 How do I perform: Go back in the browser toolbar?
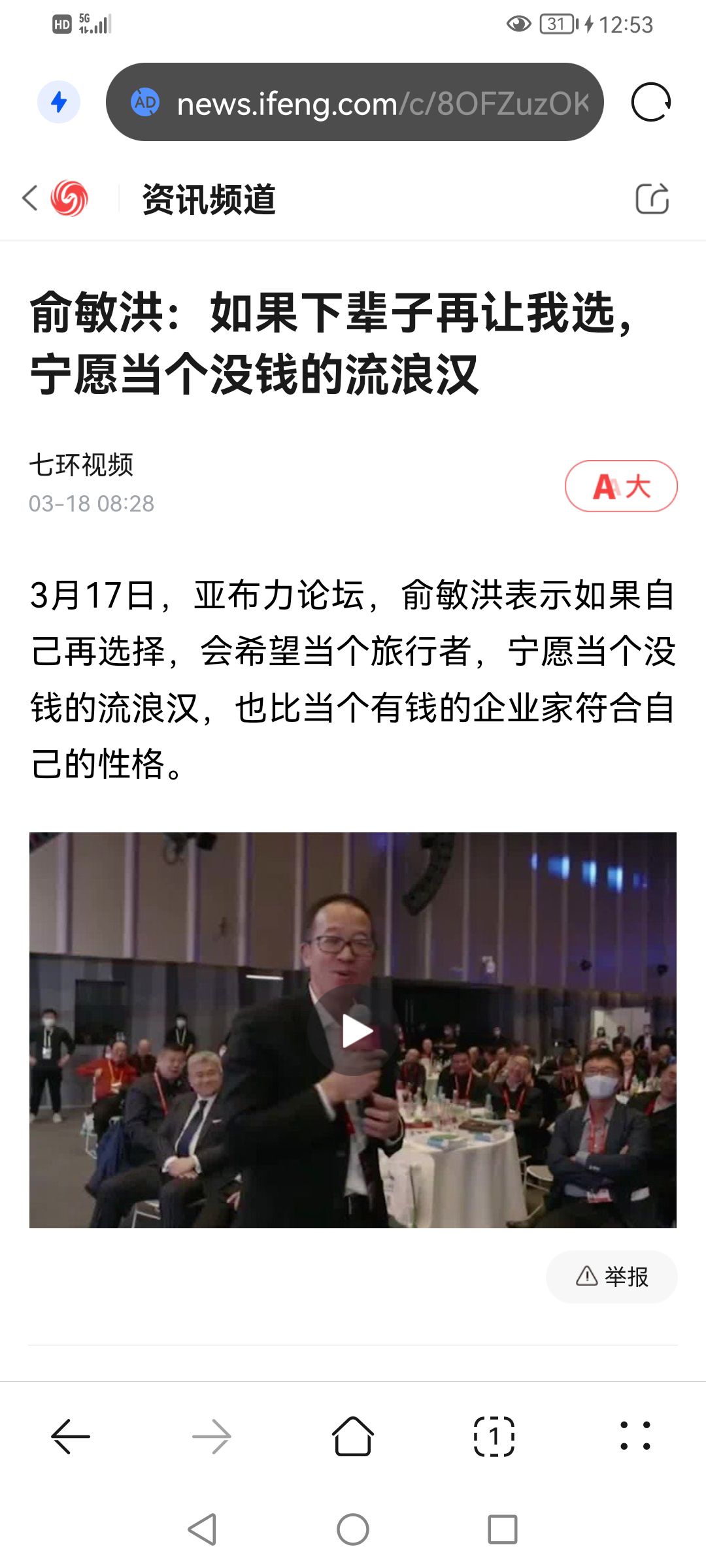click(71, 1437)
